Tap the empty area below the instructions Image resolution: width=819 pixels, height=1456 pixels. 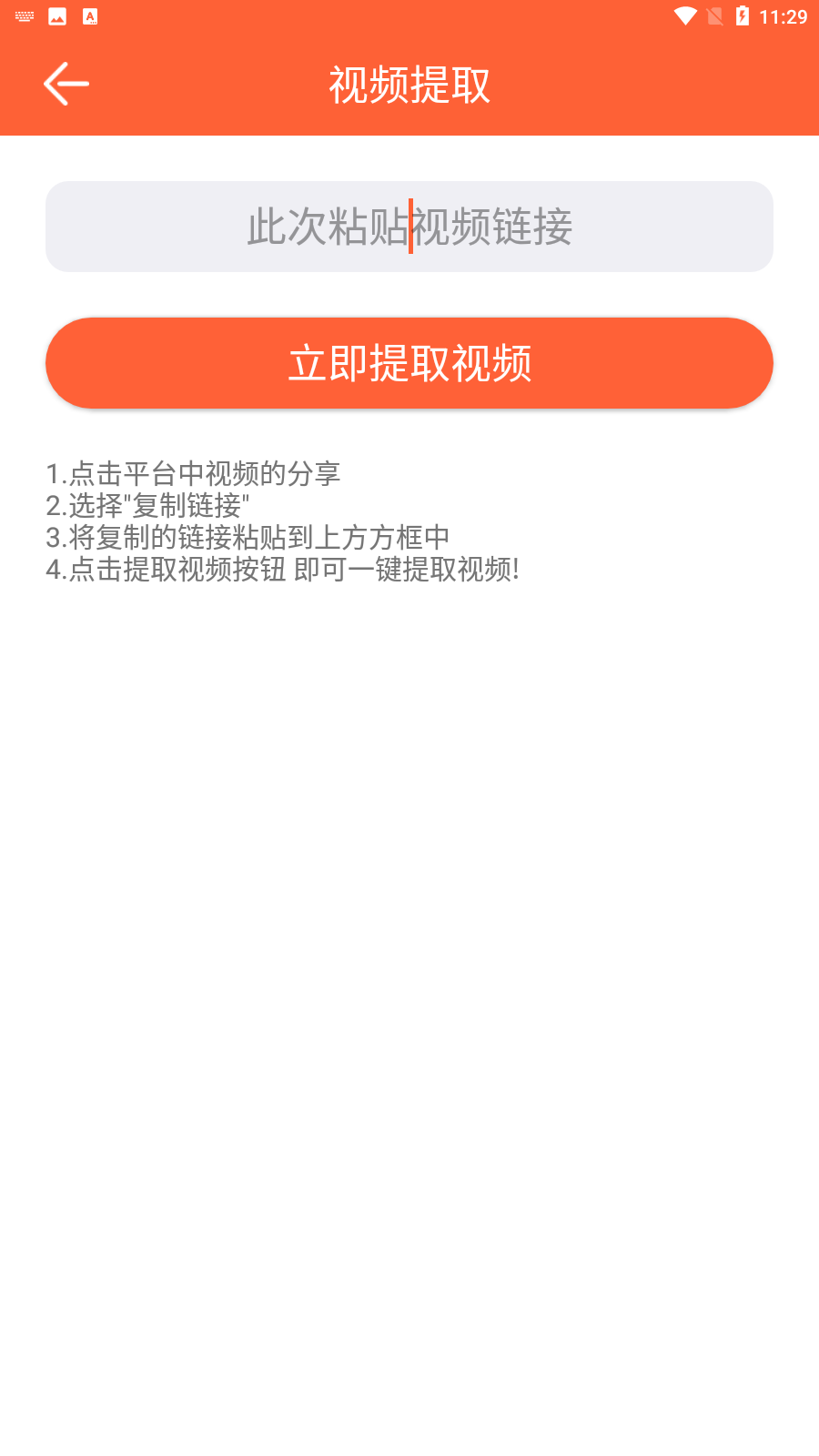[x=409, y=910]
